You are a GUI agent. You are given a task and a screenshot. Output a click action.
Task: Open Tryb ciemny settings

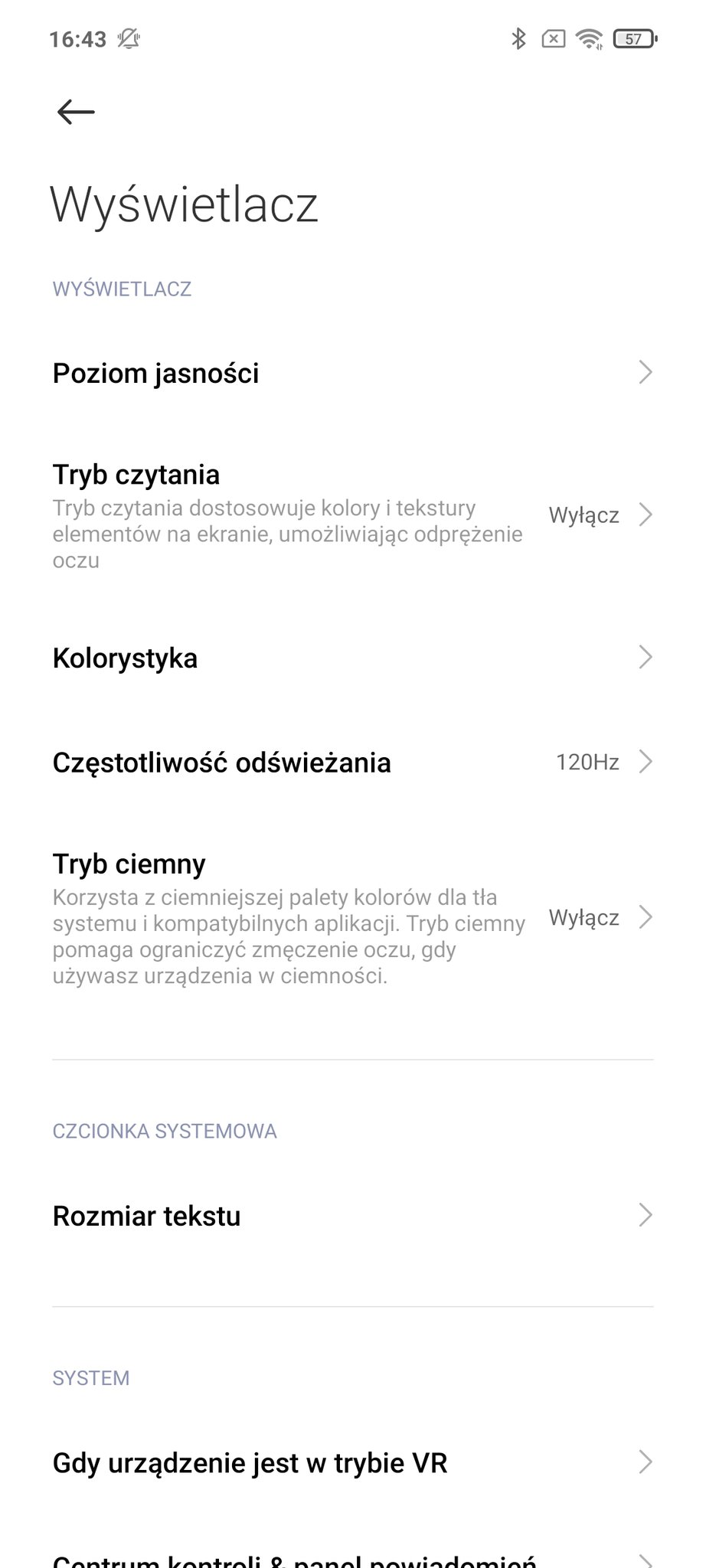click(x=352, y=918)
